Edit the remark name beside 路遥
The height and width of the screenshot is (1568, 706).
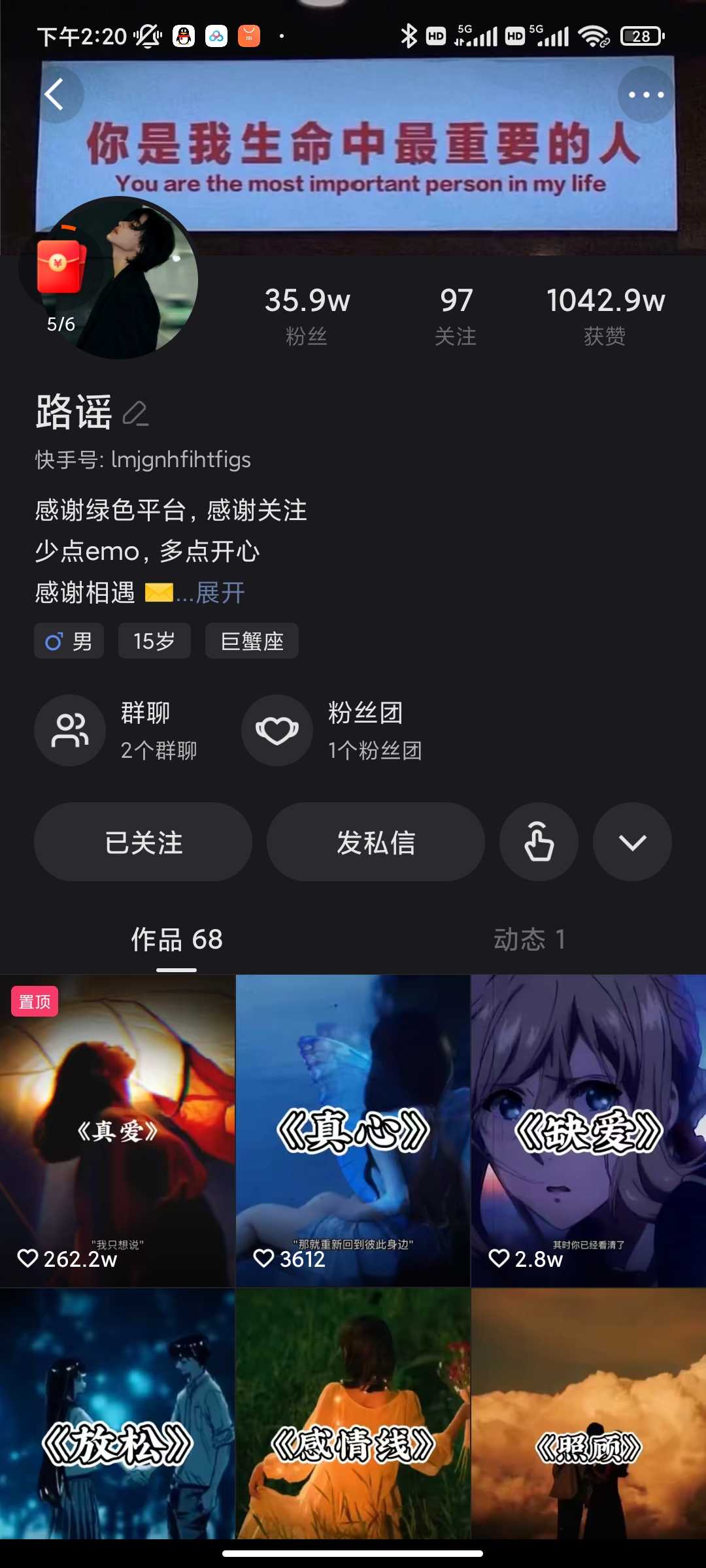(x=136, y=414)
